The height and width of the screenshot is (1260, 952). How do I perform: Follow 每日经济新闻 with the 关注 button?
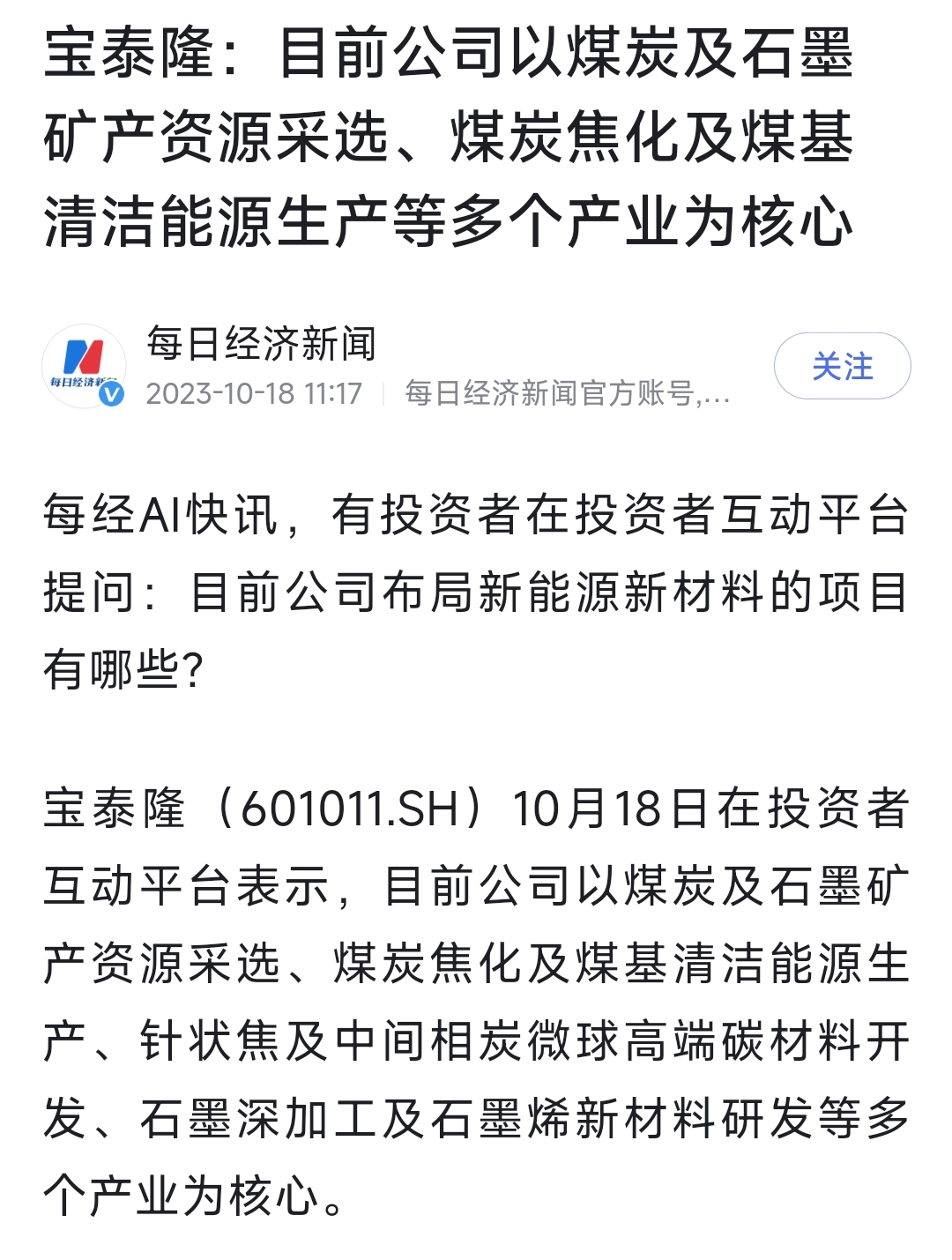(842, 366)
